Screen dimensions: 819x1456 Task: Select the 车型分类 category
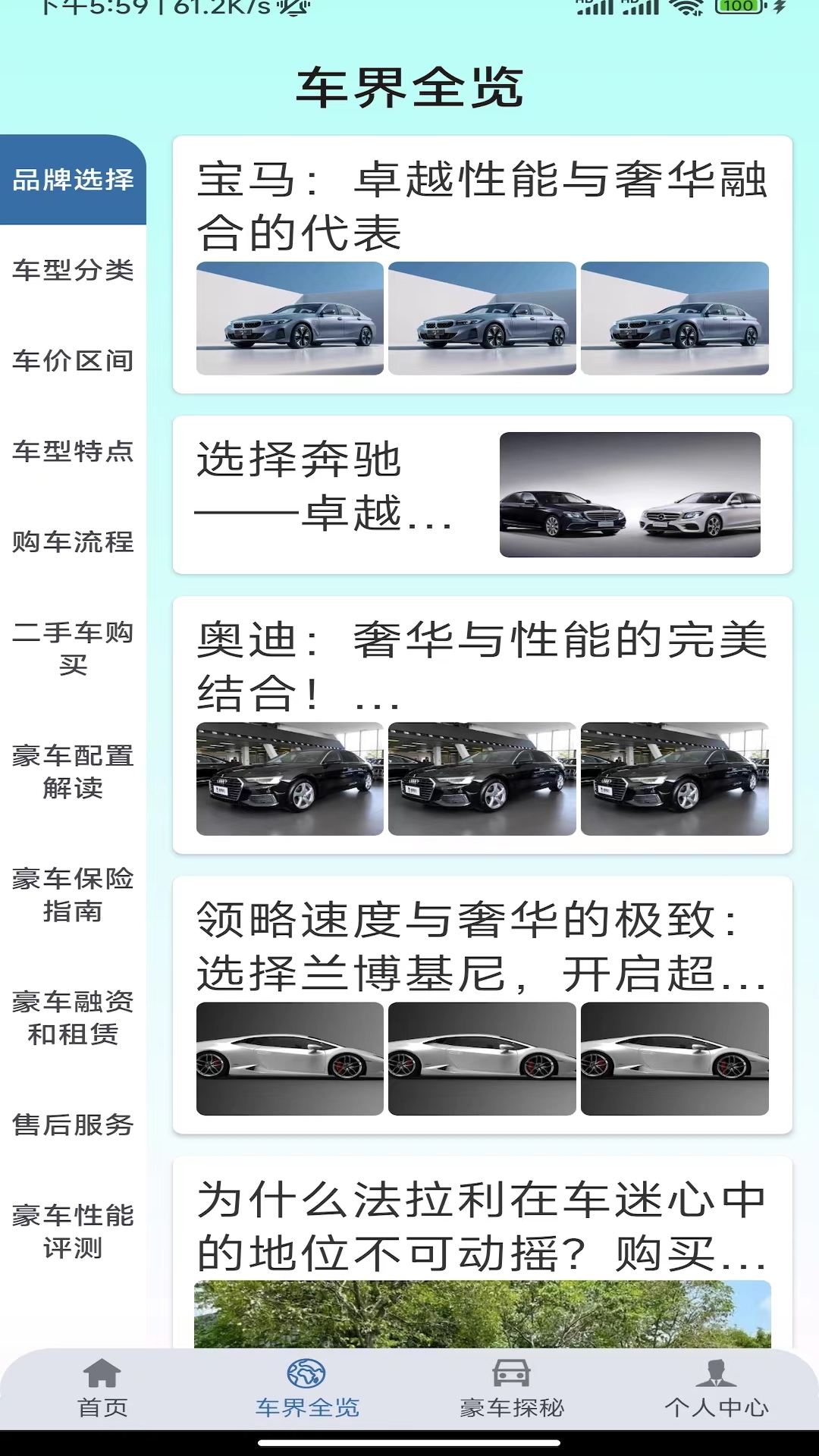73,270
